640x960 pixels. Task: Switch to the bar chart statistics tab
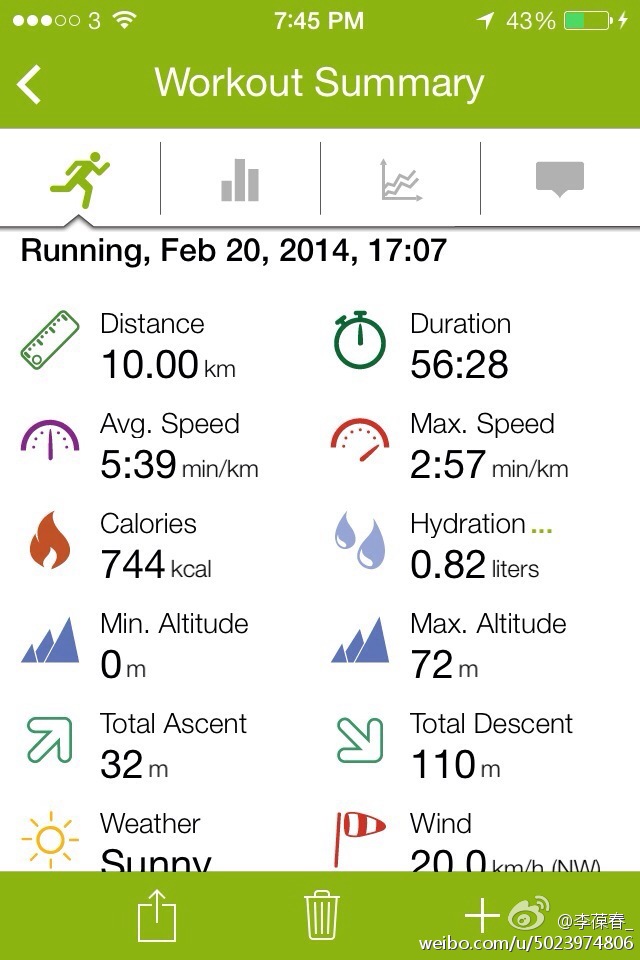point(240,180)
